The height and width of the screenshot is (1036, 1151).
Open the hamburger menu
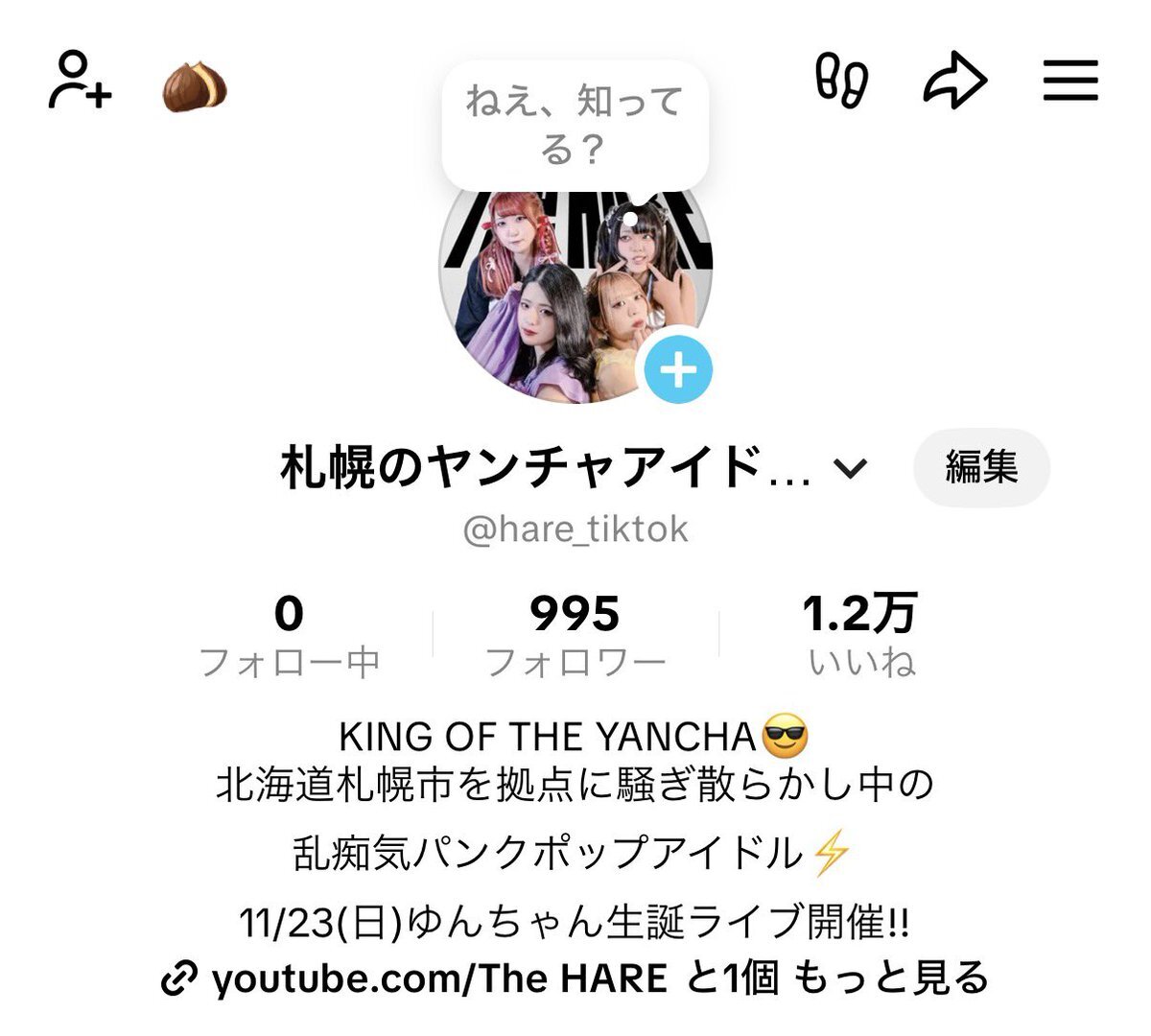click(1070, 82)
